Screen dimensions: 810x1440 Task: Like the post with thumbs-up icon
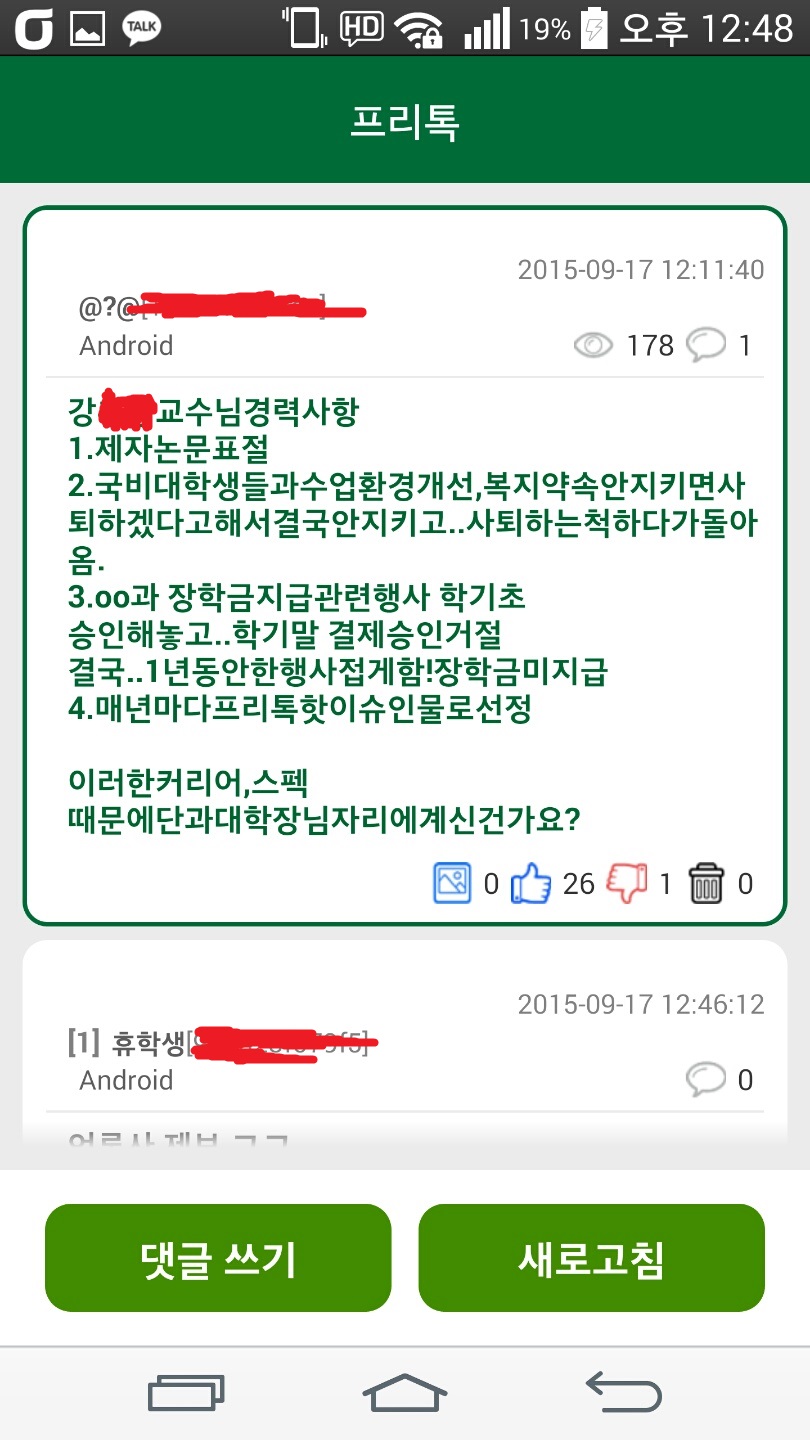(x=531, y=884)
